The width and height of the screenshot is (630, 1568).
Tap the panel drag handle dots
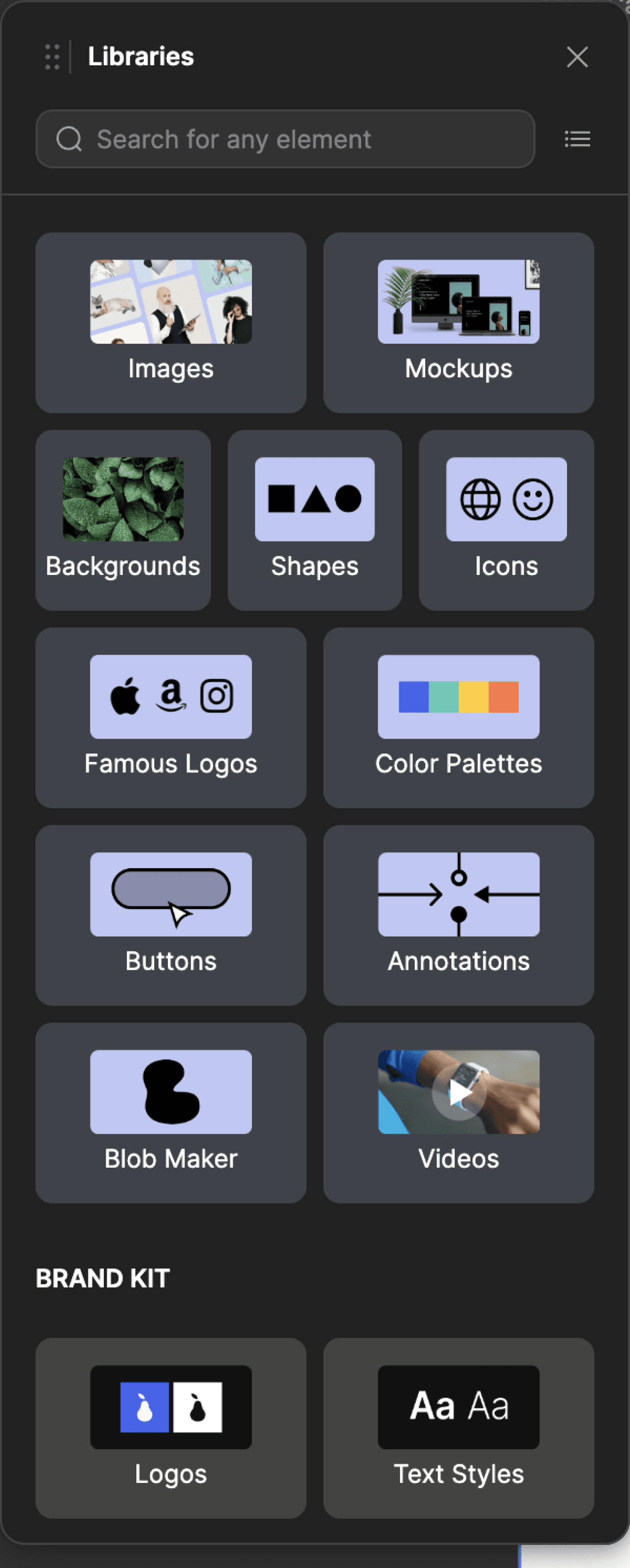52,57
